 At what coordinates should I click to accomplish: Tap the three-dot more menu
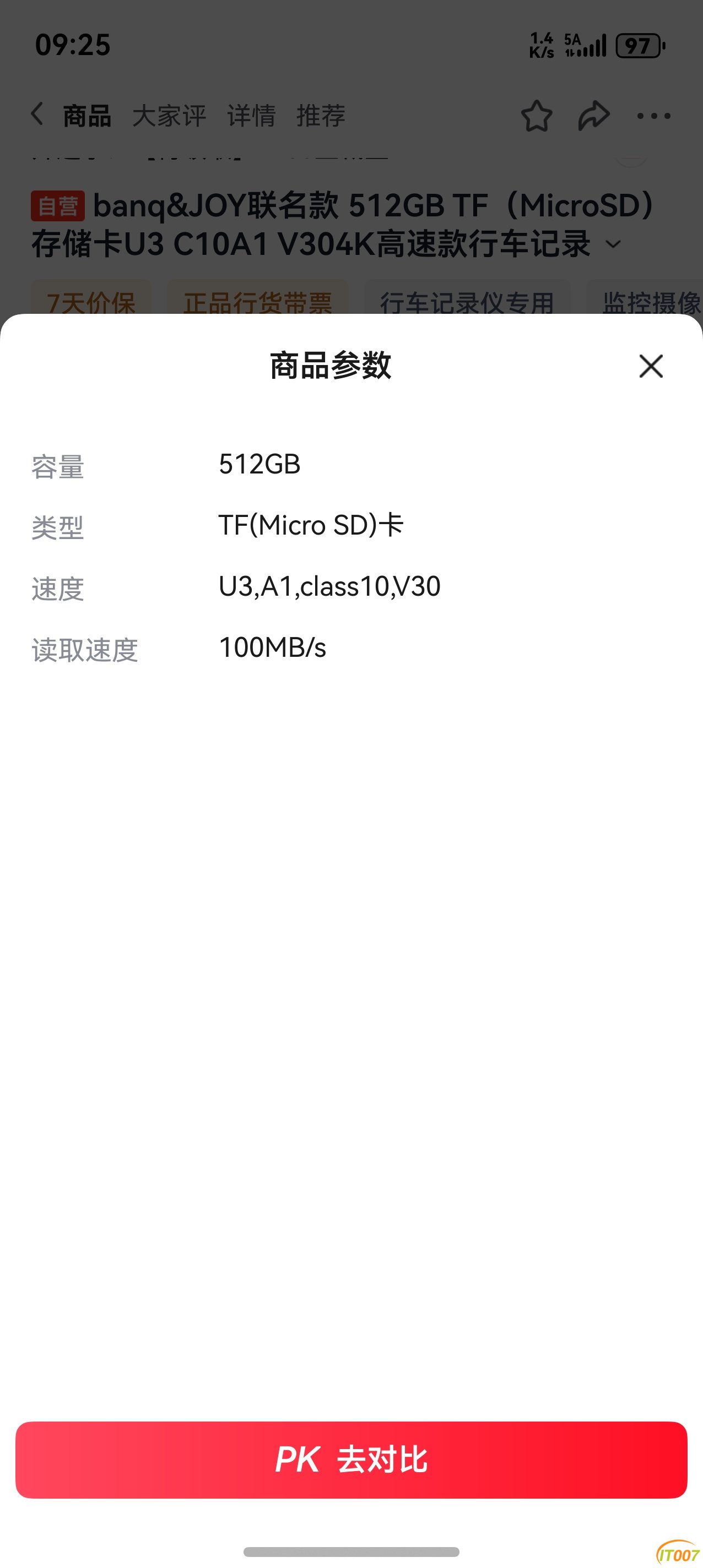coord(652,116)
